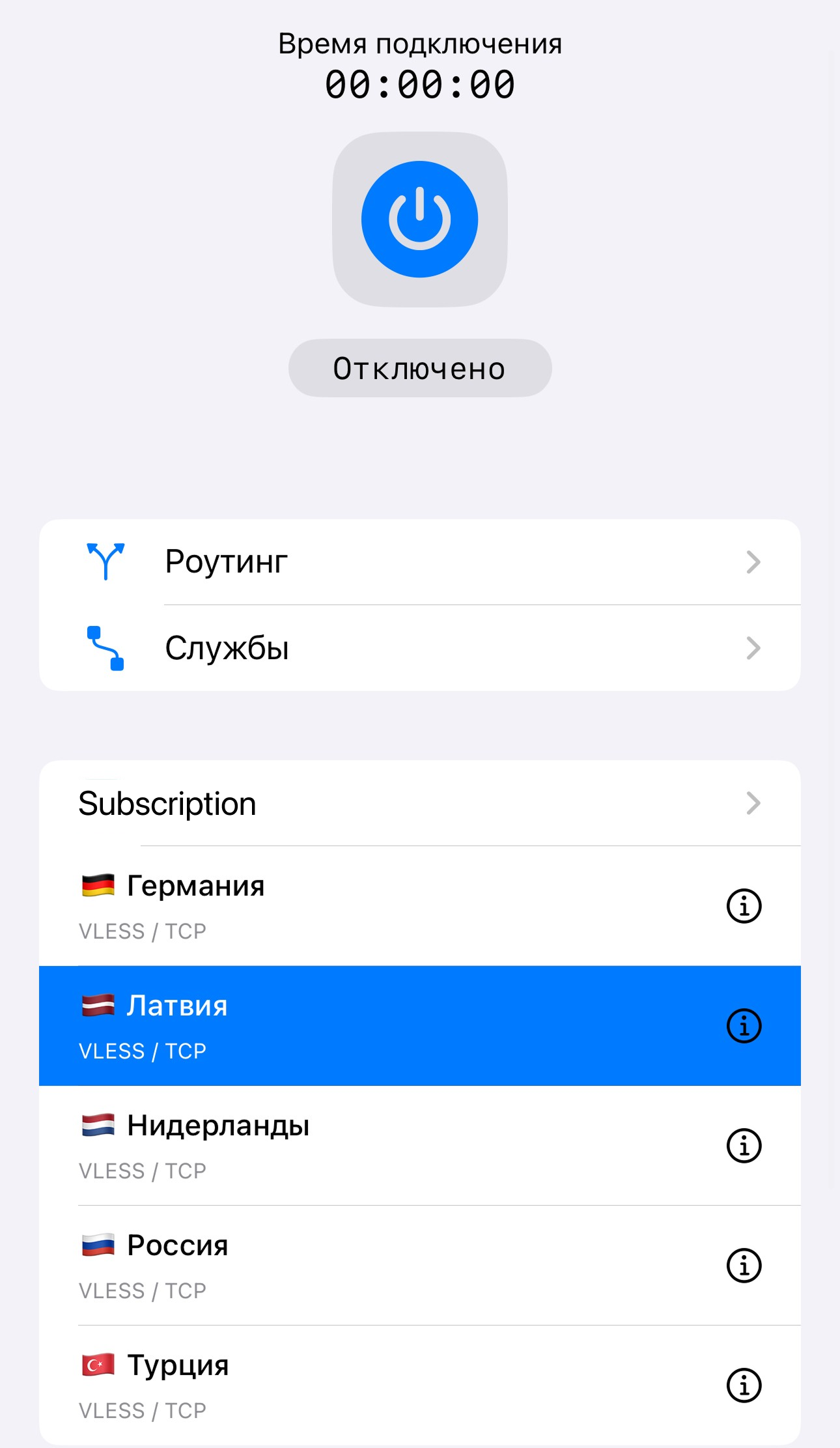Tap the blue power button to connect
Viewport: 840px width, 1448px height.
coord(419,219)
